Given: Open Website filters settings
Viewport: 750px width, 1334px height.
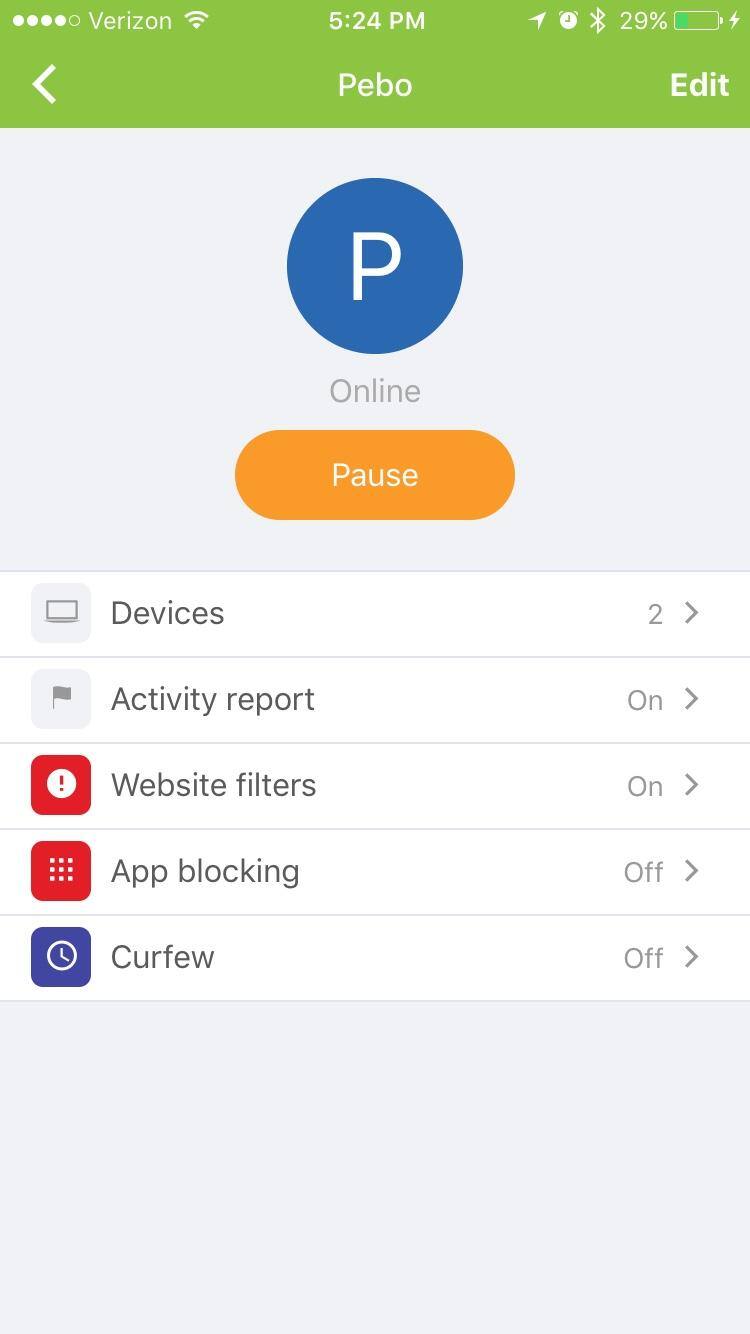Looking at the screenshot, I should (374, 785).
